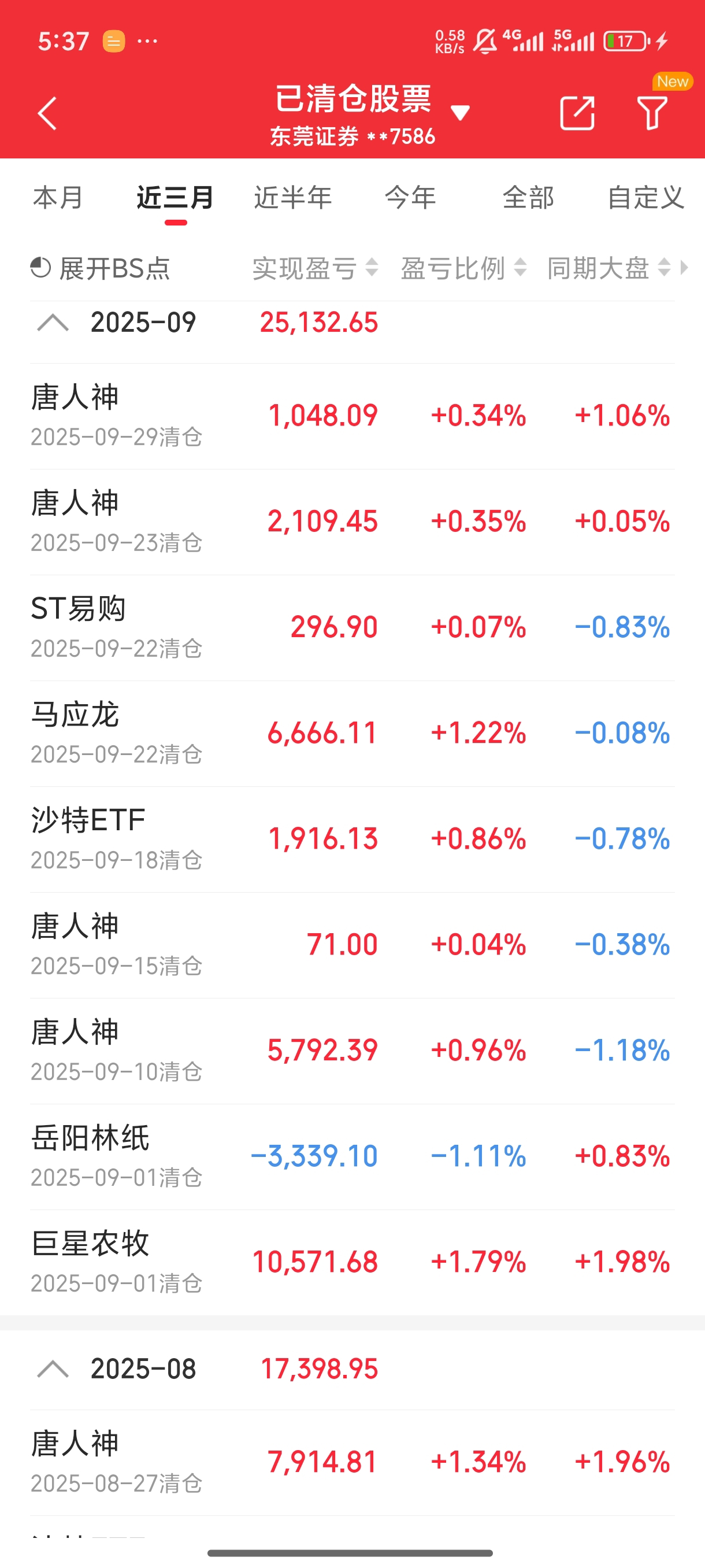Viewport: 705px width, 1568px height.
Task: View 巨星农牧 cleared position details
Action: click(352, 1262)
